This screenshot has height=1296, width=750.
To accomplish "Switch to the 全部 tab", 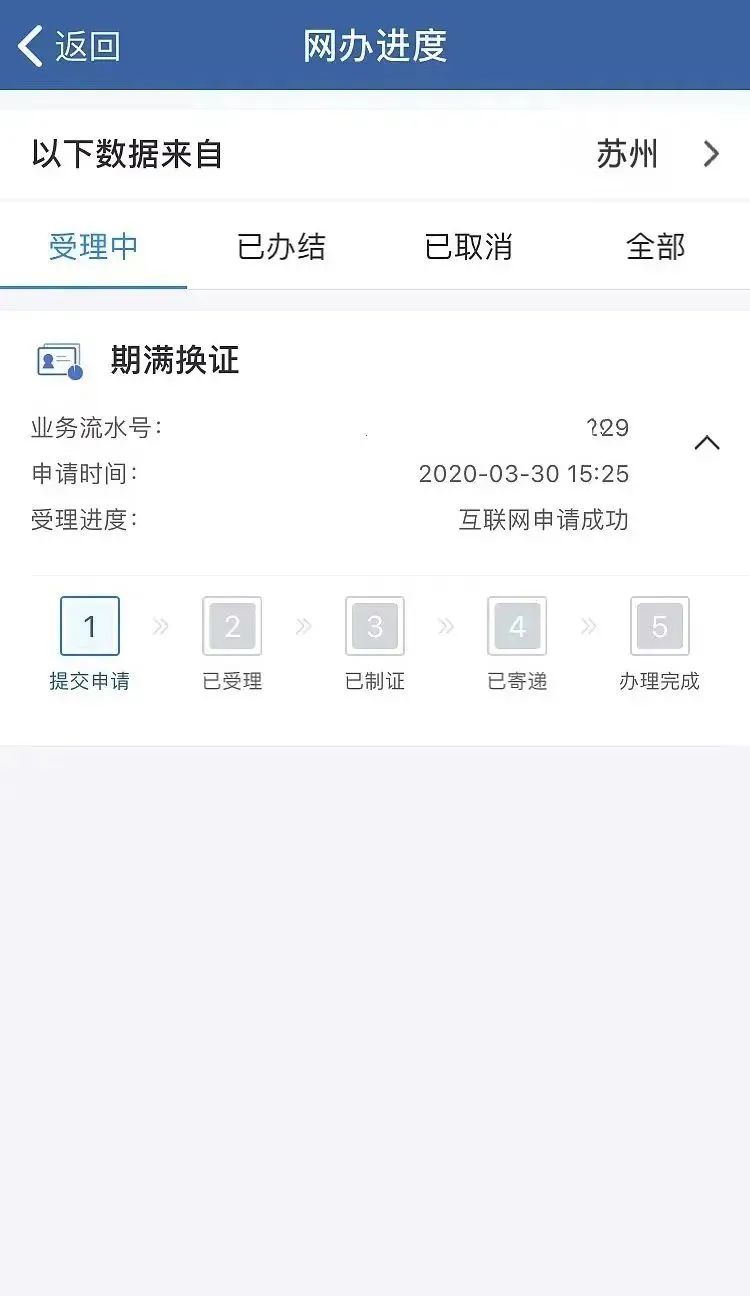I will [655, 246].
